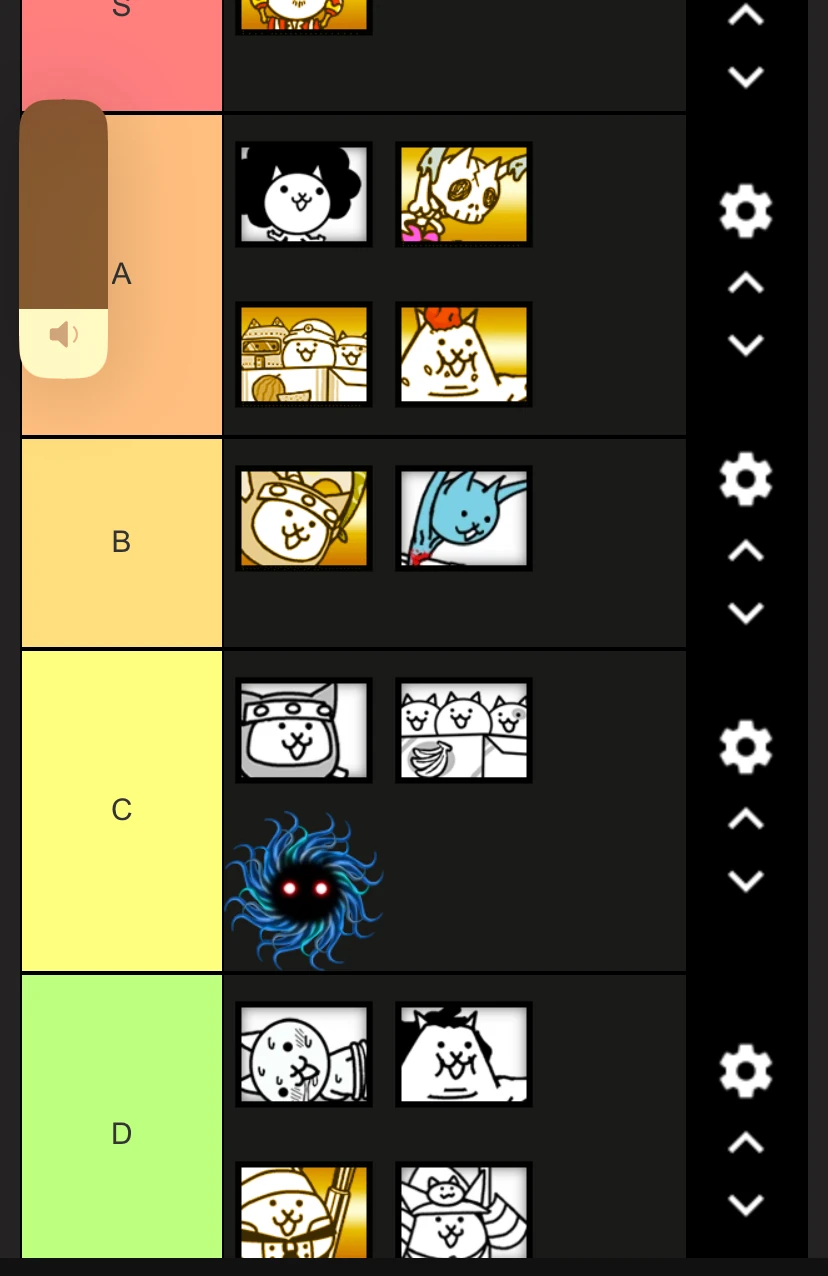Image resolution: width=828 pixels, height=1276 pixels.
Task: Open settings gear for the B tier row
Action: (x=745, y=479)
